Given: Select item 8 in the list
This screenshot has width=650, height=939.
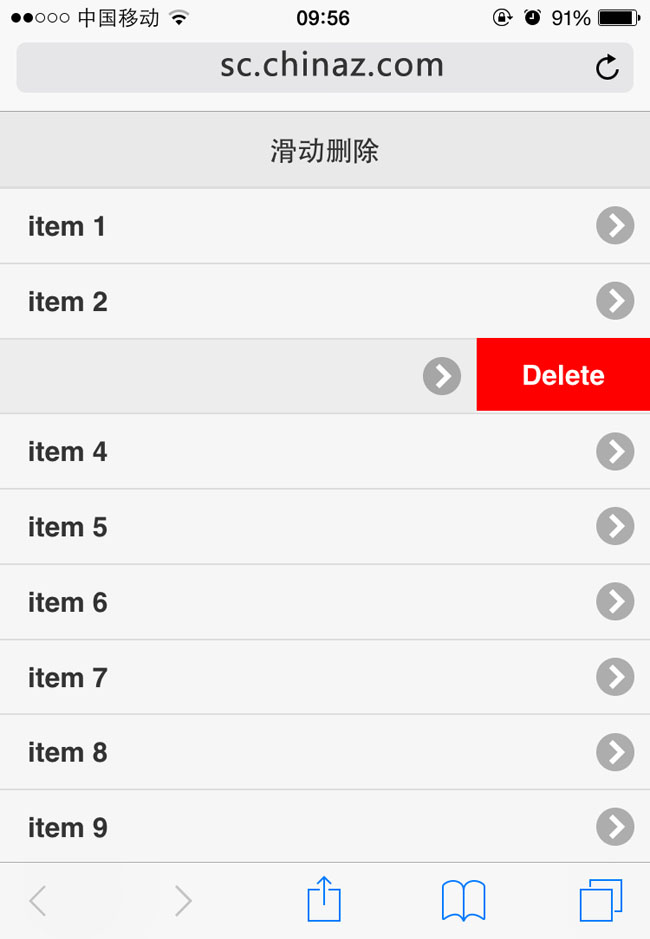Looking at the screenshot, I should click(x=300, y=752).
